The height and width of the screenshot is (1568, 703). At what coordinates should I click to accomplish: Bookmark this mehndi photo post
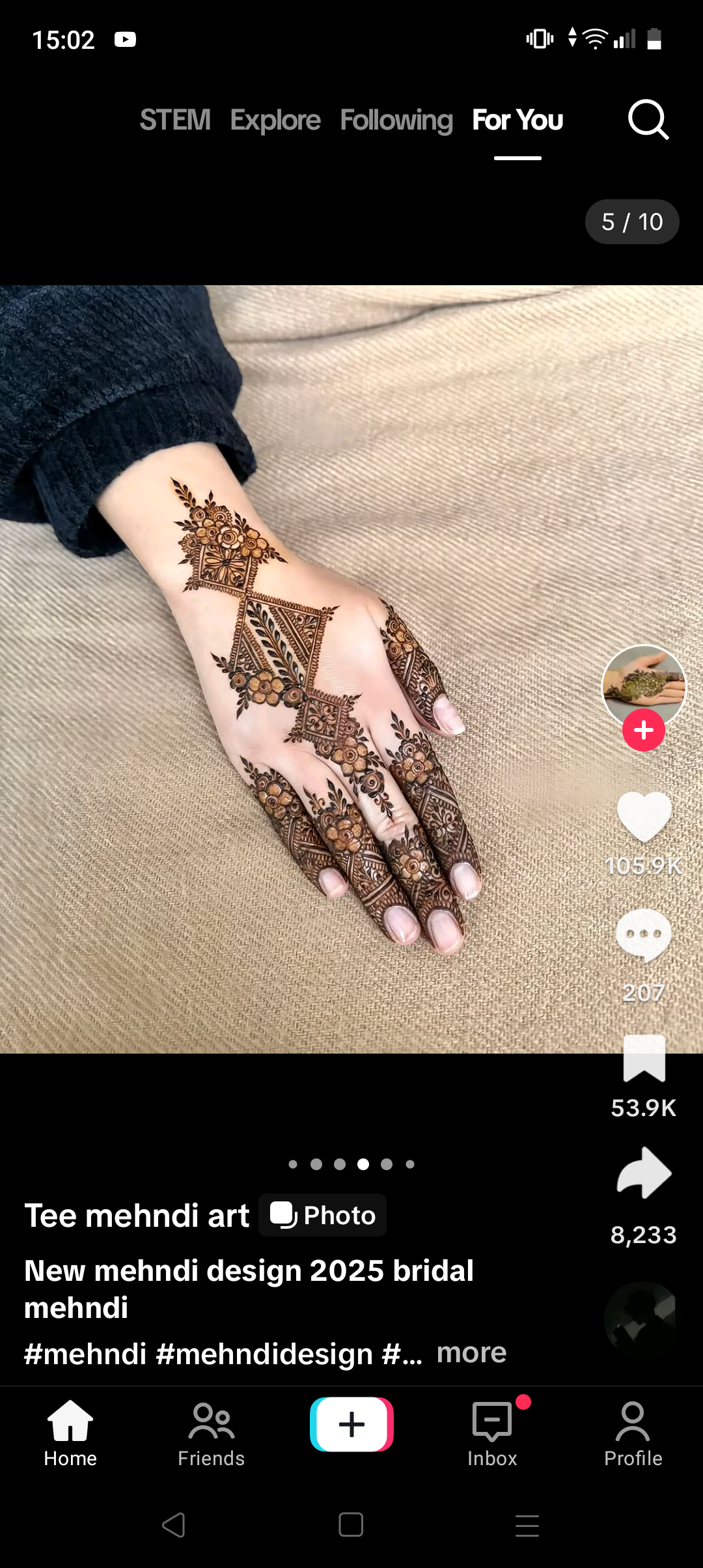point(644,1058)
